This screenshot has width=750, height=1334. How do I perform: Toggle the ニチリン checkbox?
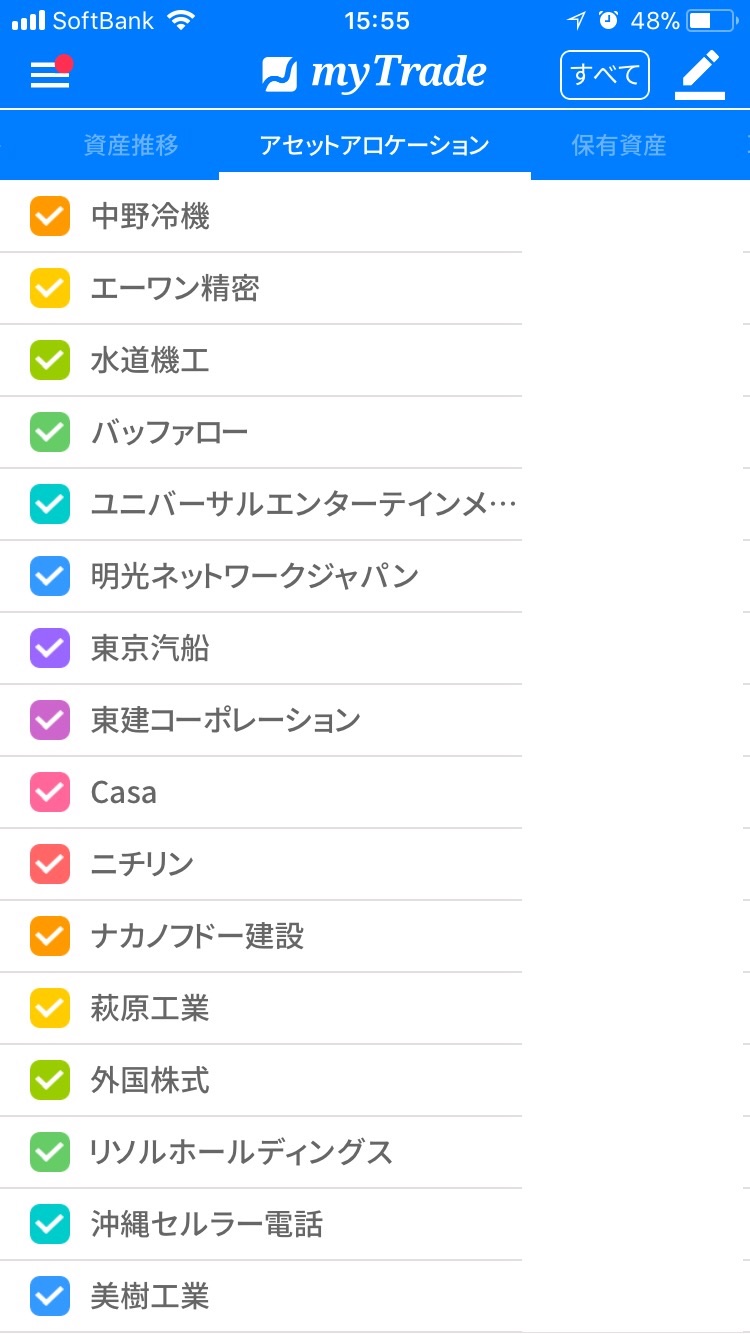coord(50,864)
